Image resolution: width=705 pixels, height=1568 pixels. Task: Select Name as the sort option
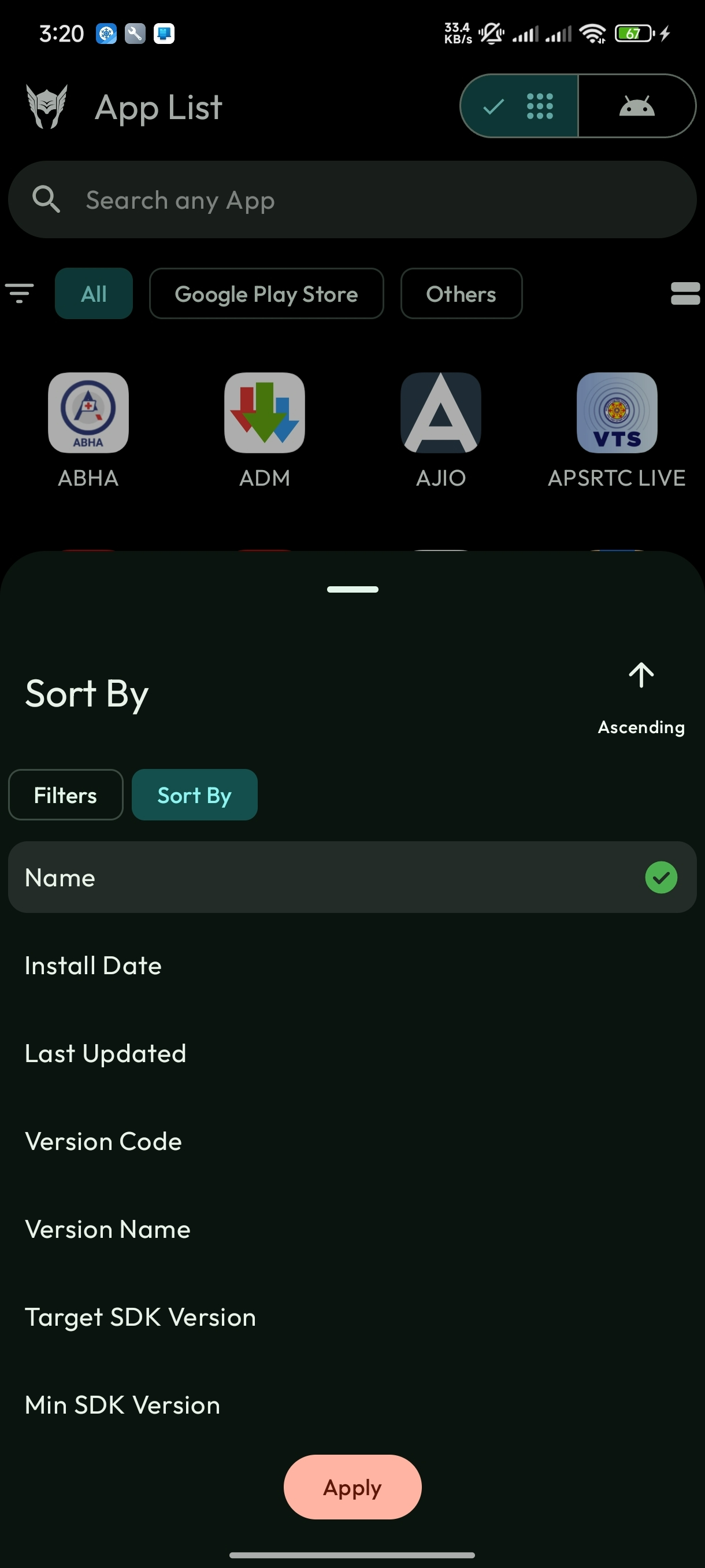[352, 877]
